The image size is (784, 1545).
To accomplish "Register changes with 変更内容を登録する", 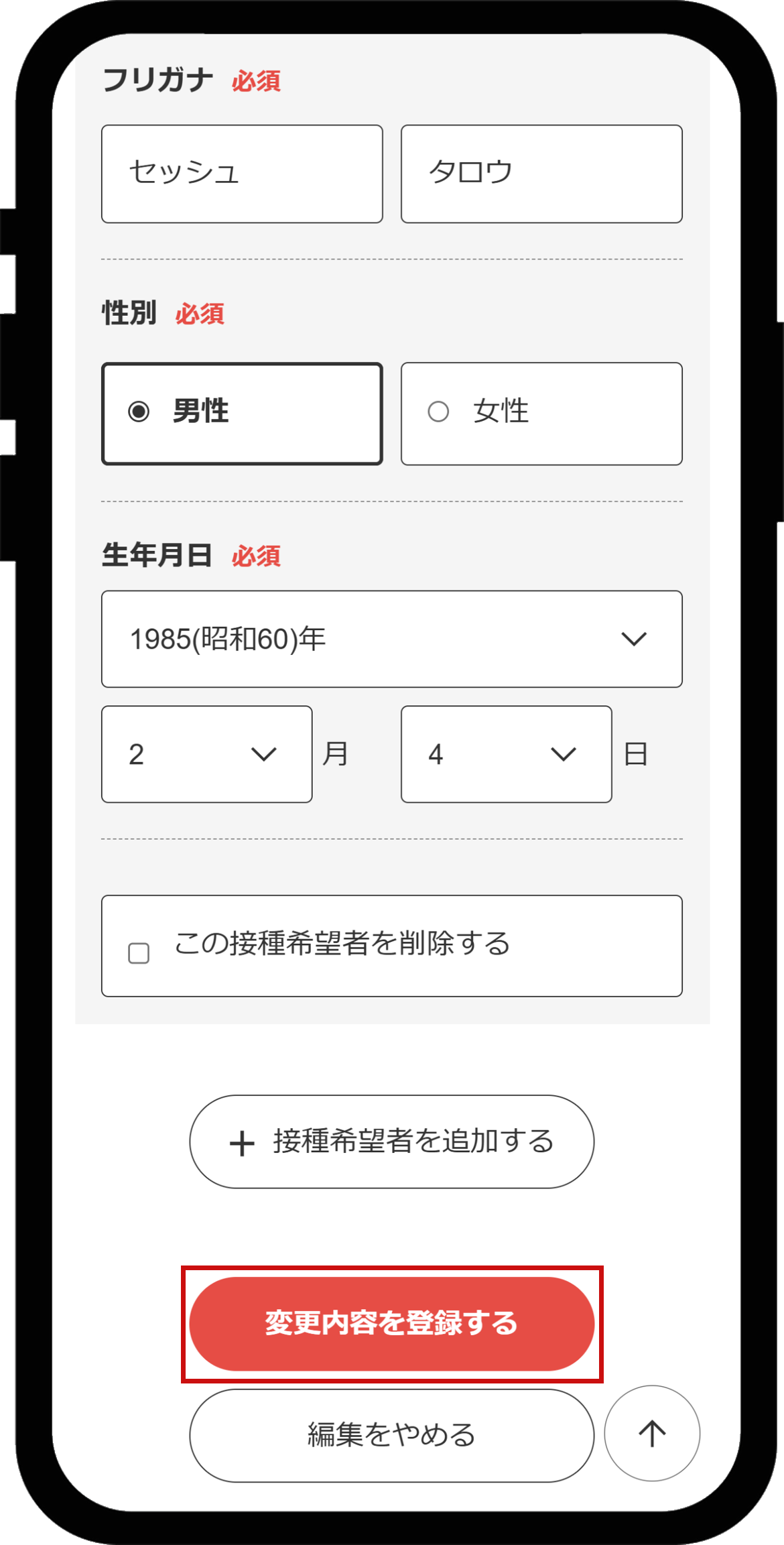I will pyautogui.click(x=391, y=1324).
